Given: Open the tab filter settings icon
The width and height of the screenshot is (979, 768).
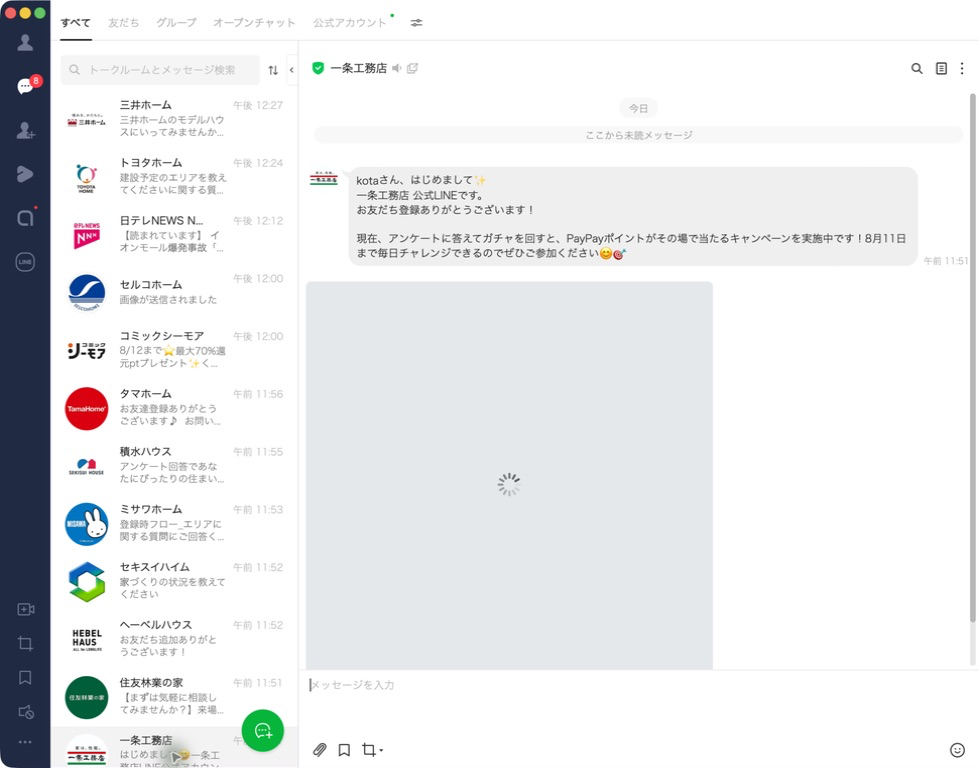Looking at the screenshot, I should point(416,22).
